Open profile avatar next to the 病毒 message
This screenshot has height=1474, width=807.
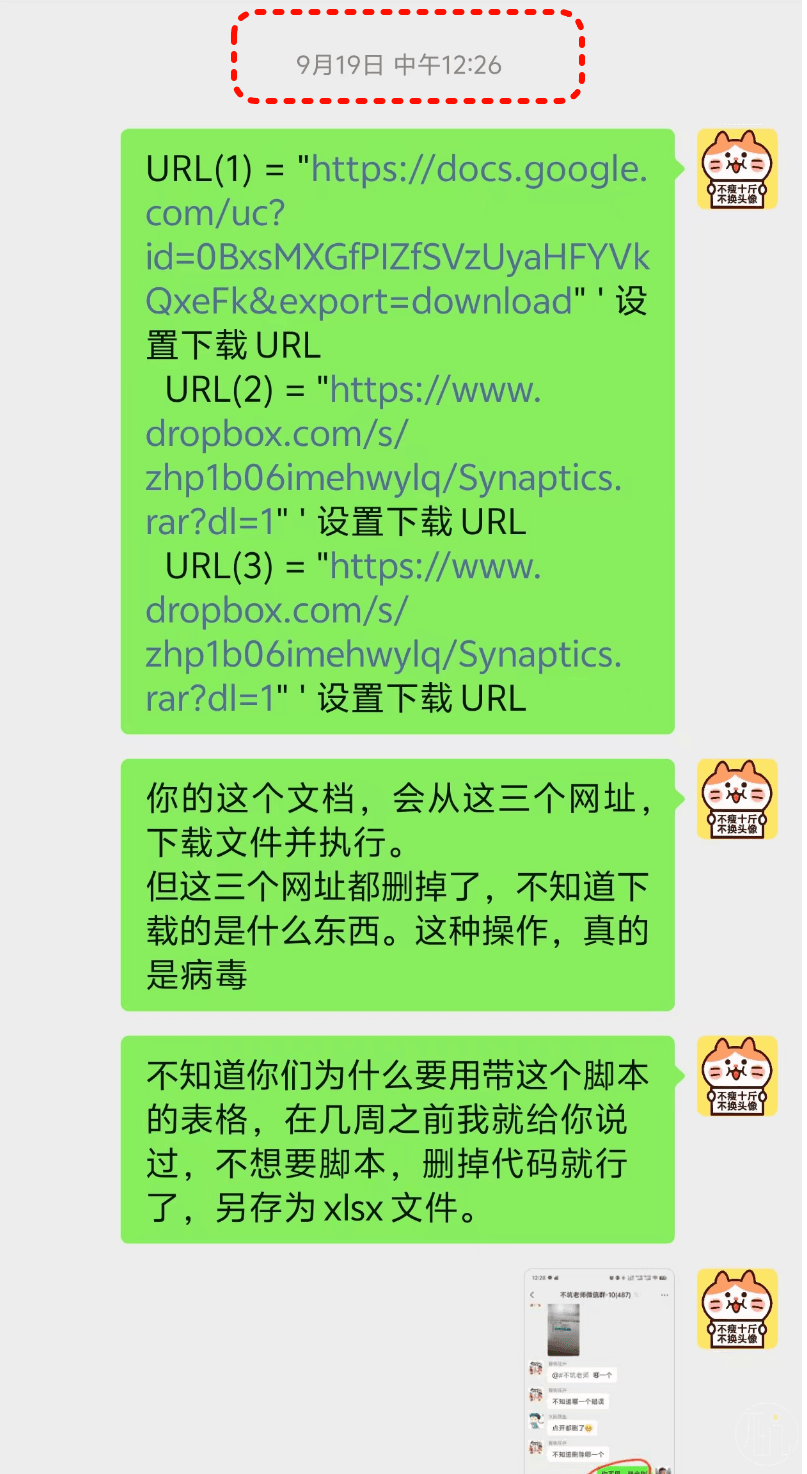tap(737, 799)
